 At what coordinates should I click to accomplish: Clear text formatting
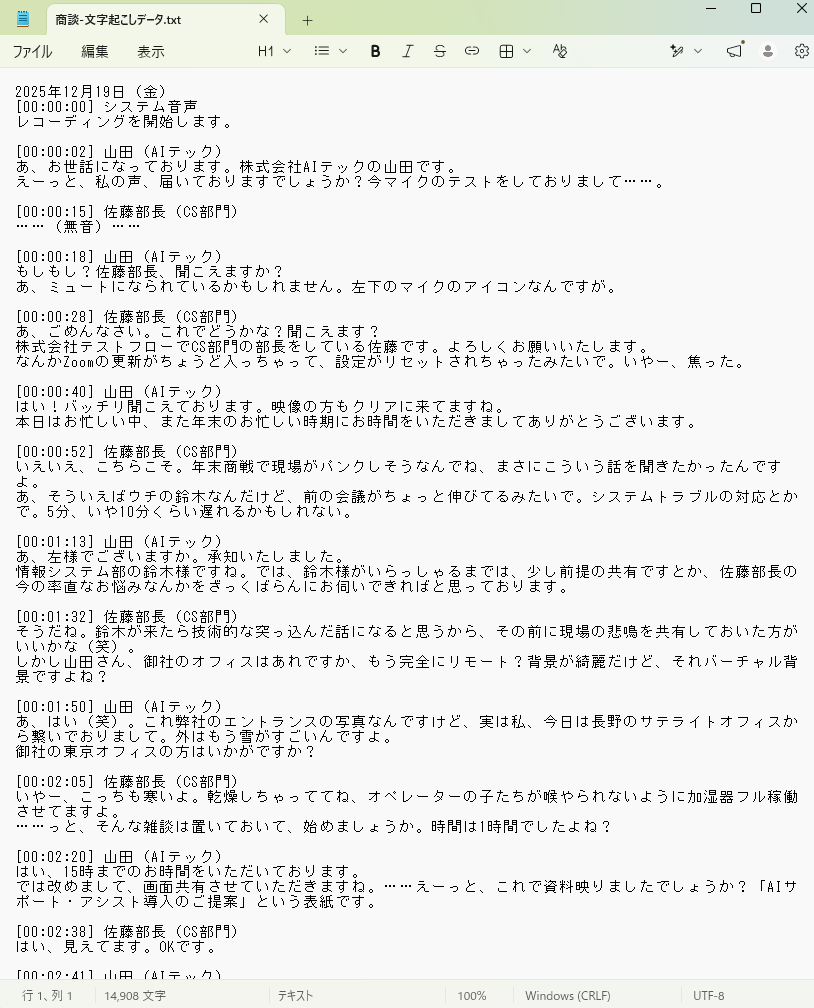(x=559, y=51)
